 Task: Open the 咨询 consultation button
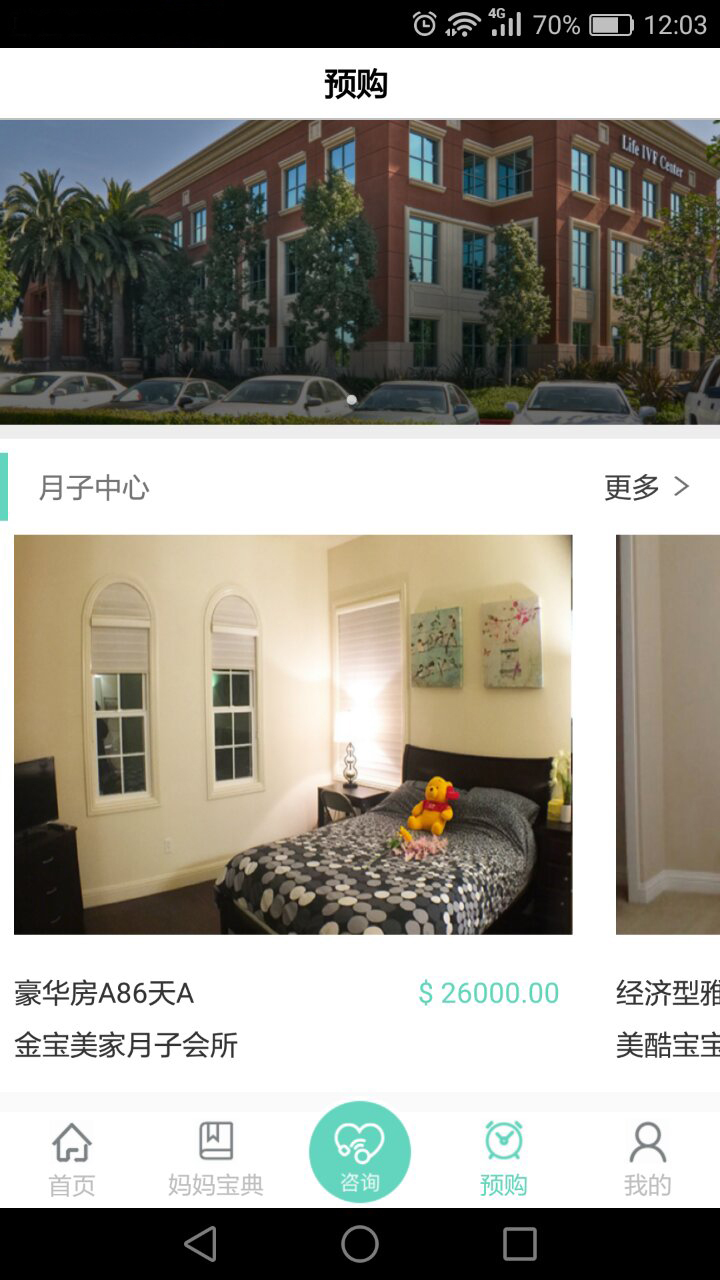tap(360, 1152)
